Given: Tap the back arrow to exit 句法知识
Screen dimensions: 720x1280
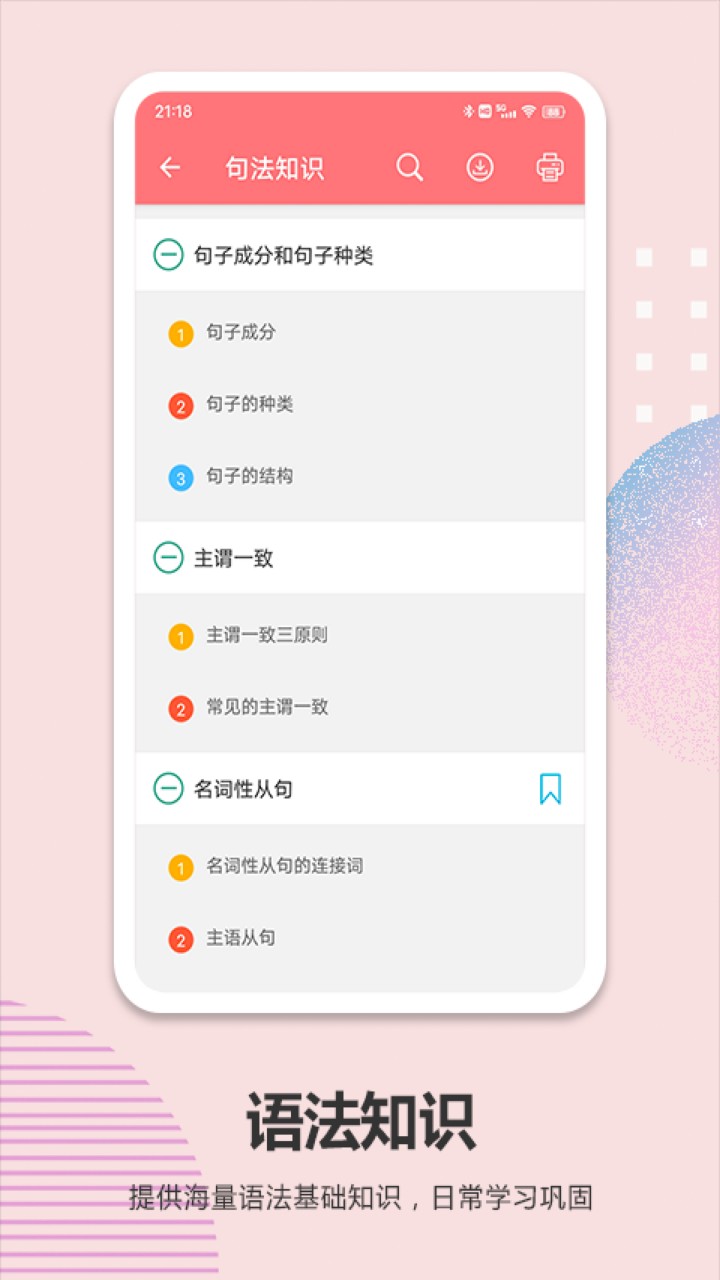Looking at the screenshot, I should pos(169,167).
